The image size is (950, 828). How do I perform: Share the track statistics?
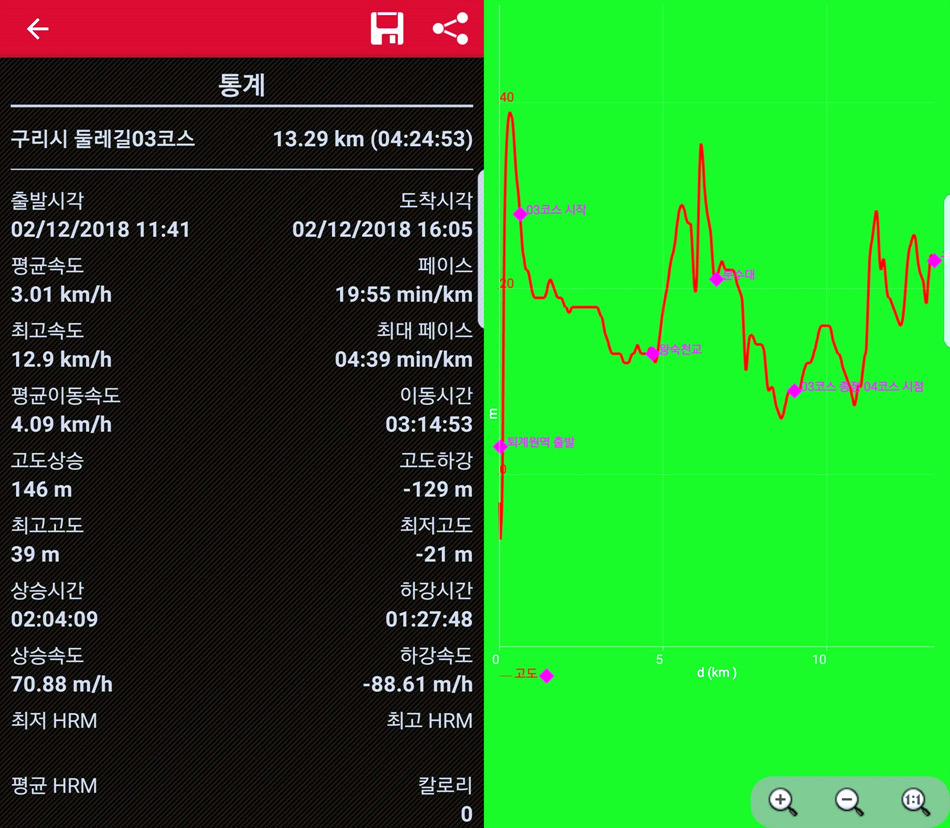click(x=450, y=28)
